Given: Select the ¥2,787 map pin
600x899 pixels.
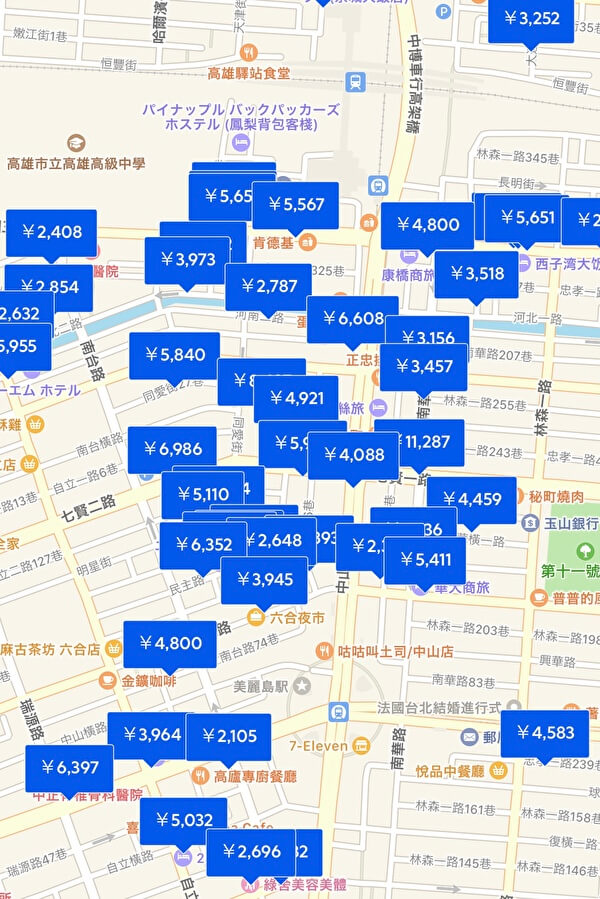Looking at the screenshot, I should point(268,287).
